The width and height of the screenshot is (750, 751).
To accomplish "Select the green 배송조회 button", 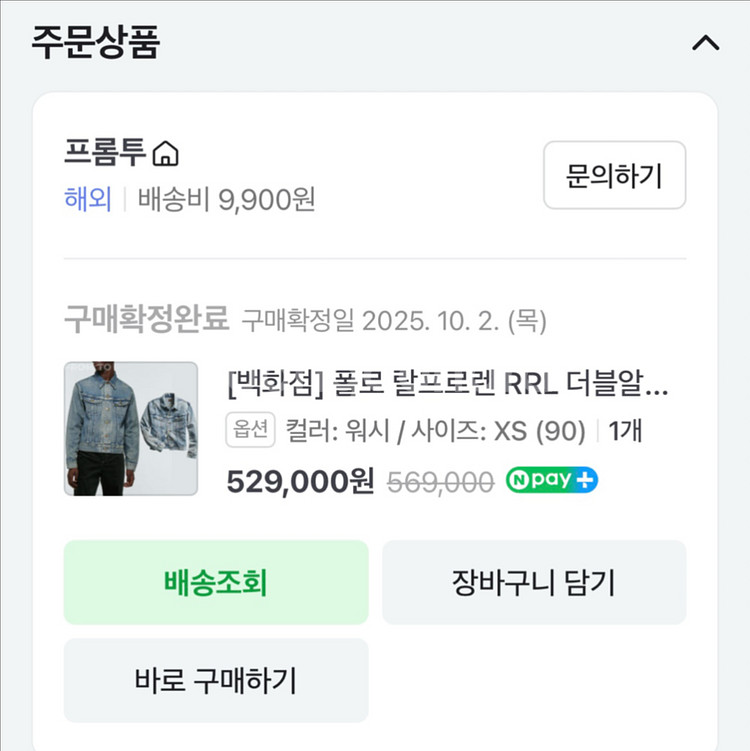I will (216, 582).
